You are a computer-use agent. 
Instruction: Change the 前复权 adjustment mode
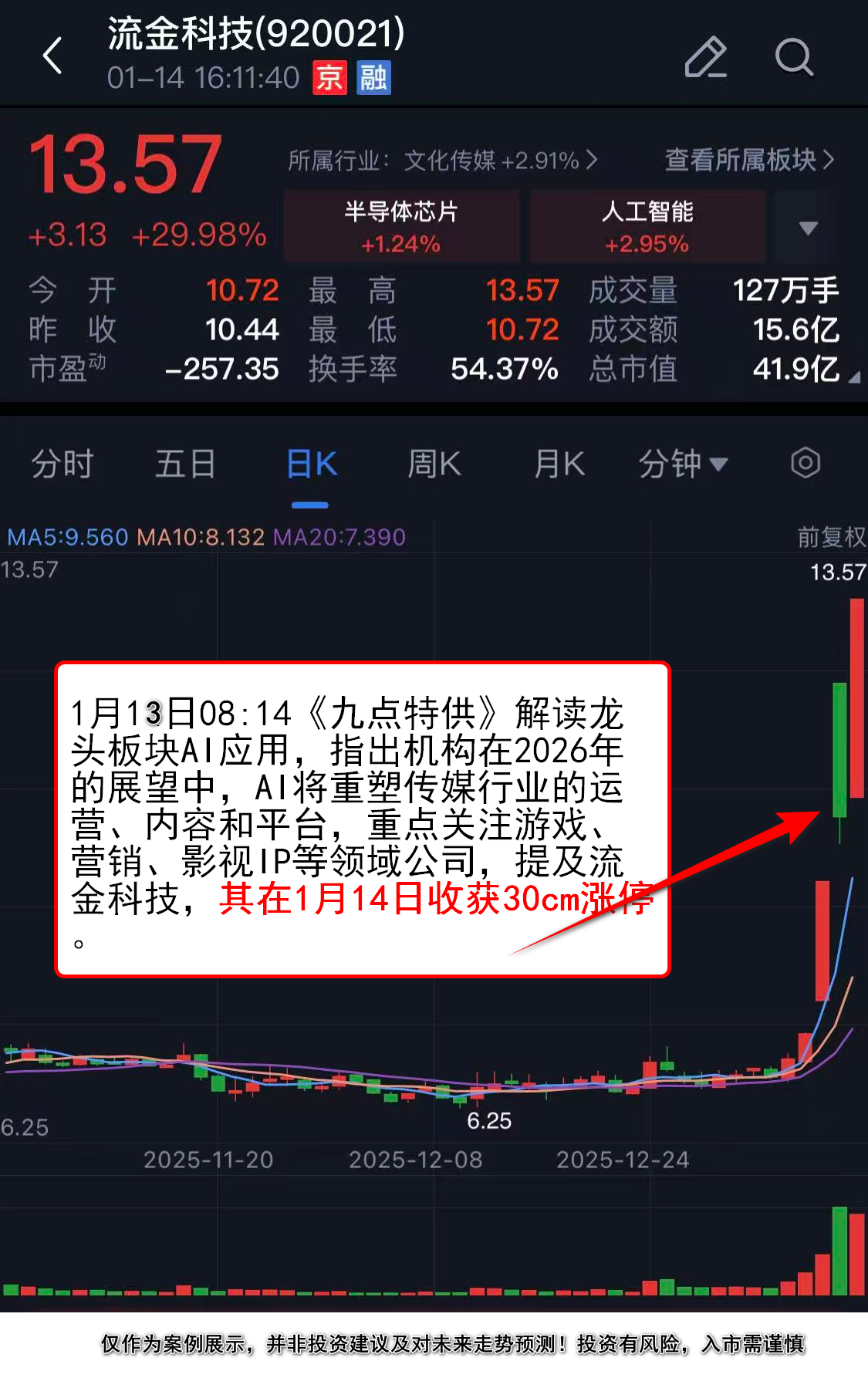tap(831, 537)
